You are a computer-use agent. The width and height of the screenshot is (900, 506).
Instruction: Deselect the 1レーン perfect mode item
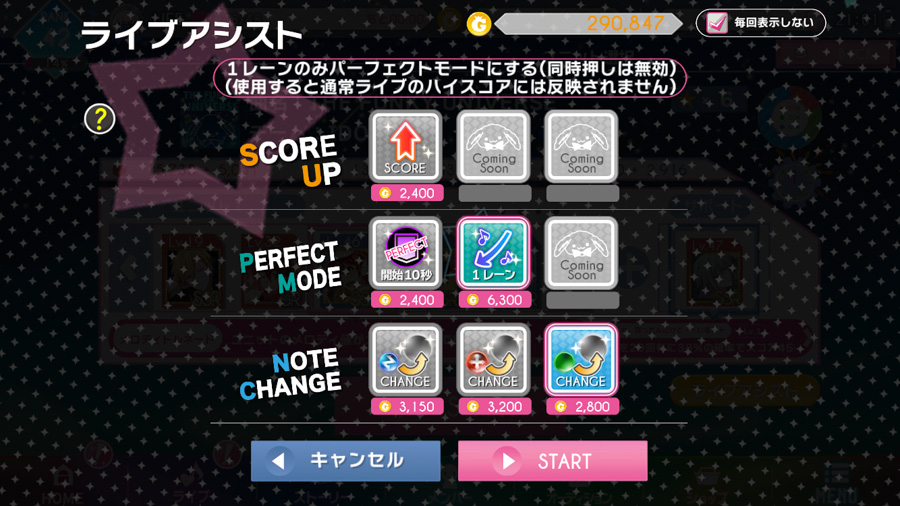click(493, 253)
